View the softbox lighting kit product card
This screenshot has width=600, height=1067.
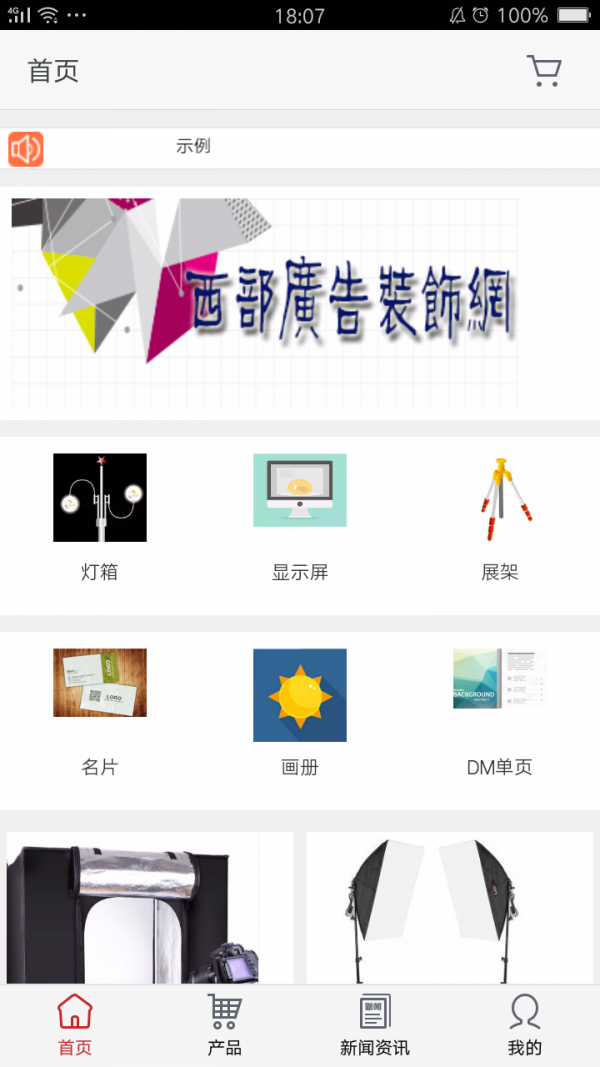pos(450,908)
